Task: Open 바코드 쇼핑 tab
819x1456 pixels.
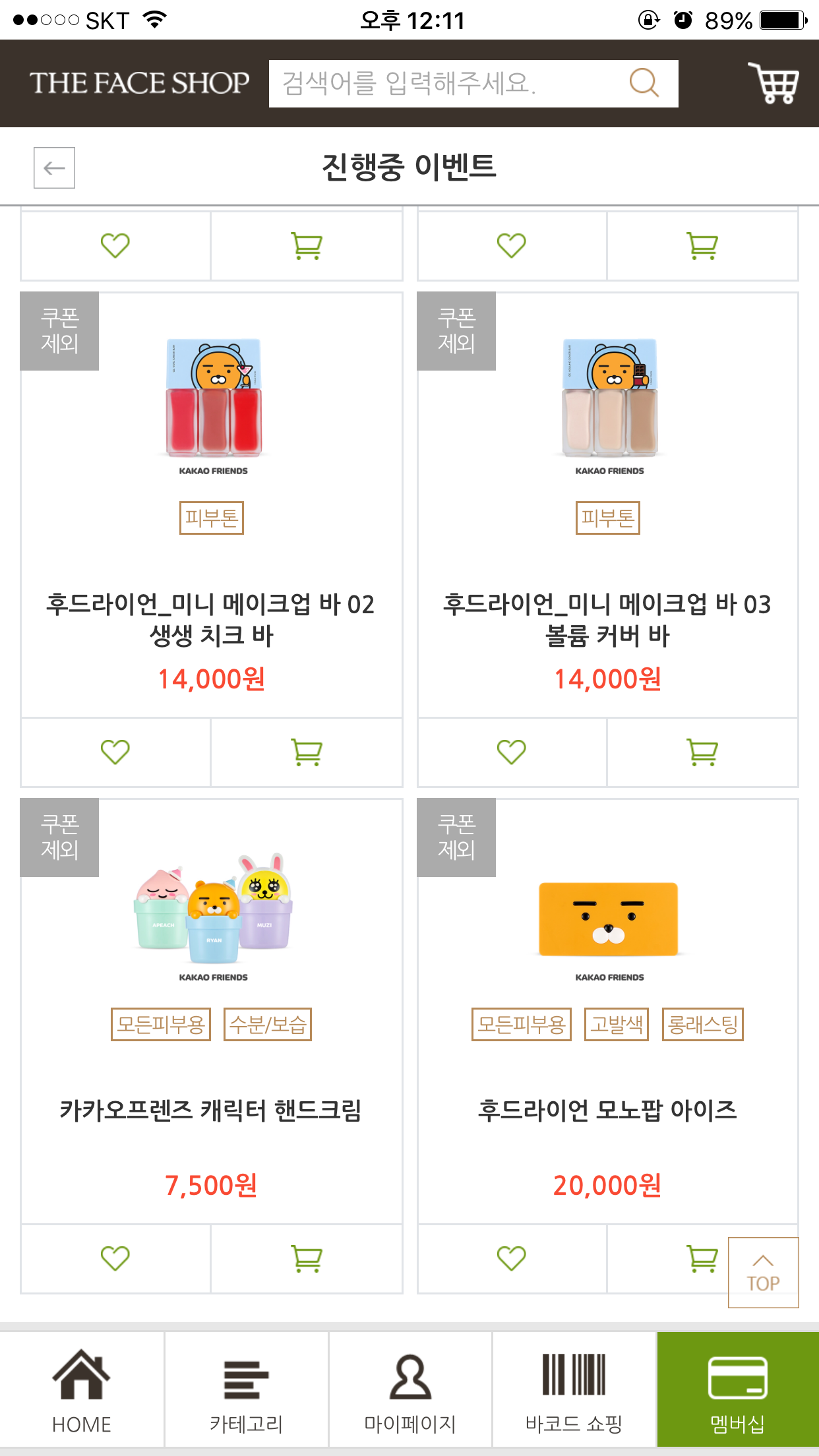Action: click(x=574, y=1390)
